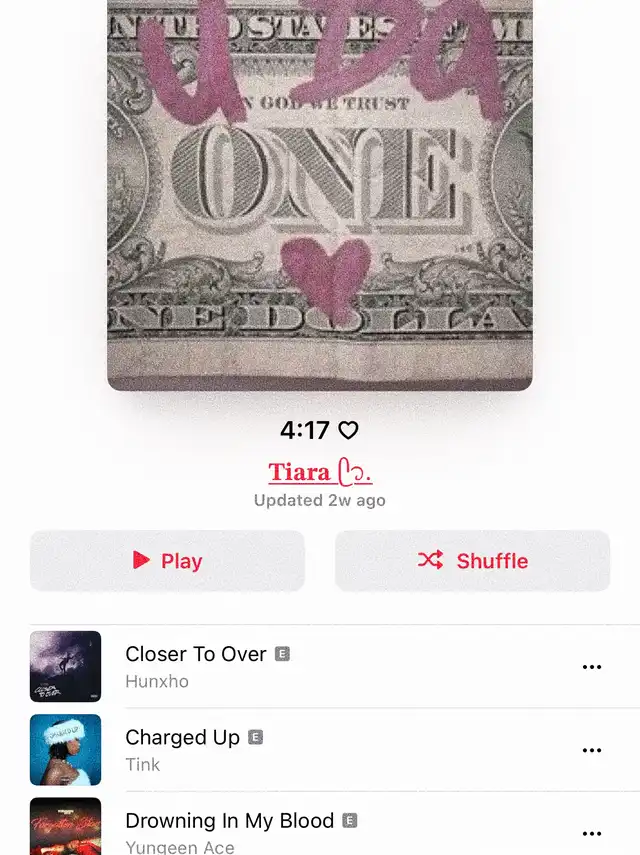Open more options for Charged Up
Screen dimensions: 640x855
pos(592,750)
